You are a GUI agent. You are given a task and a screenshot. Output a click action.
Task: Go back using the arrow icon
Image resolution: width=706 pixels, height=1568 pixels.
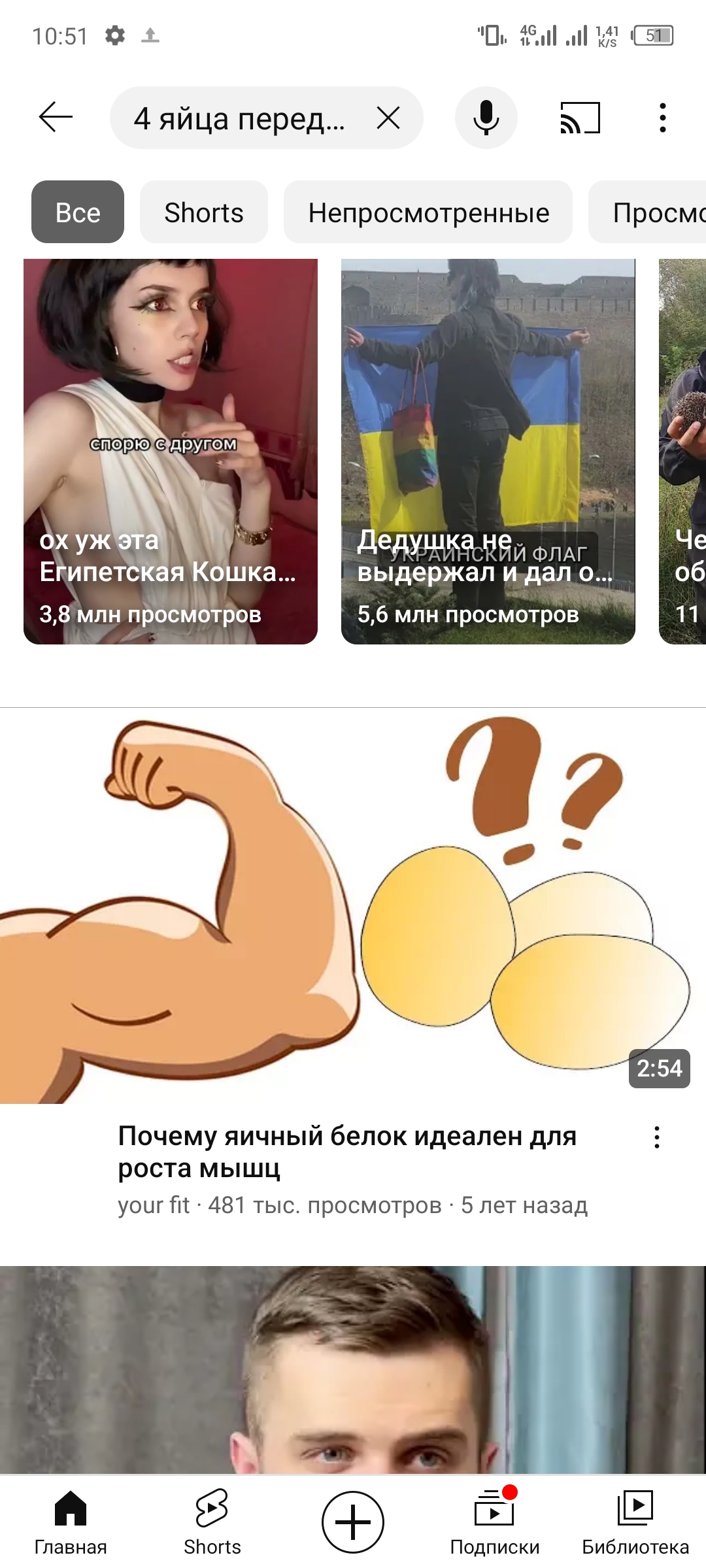pyautogui.click(x=56, y=118)
